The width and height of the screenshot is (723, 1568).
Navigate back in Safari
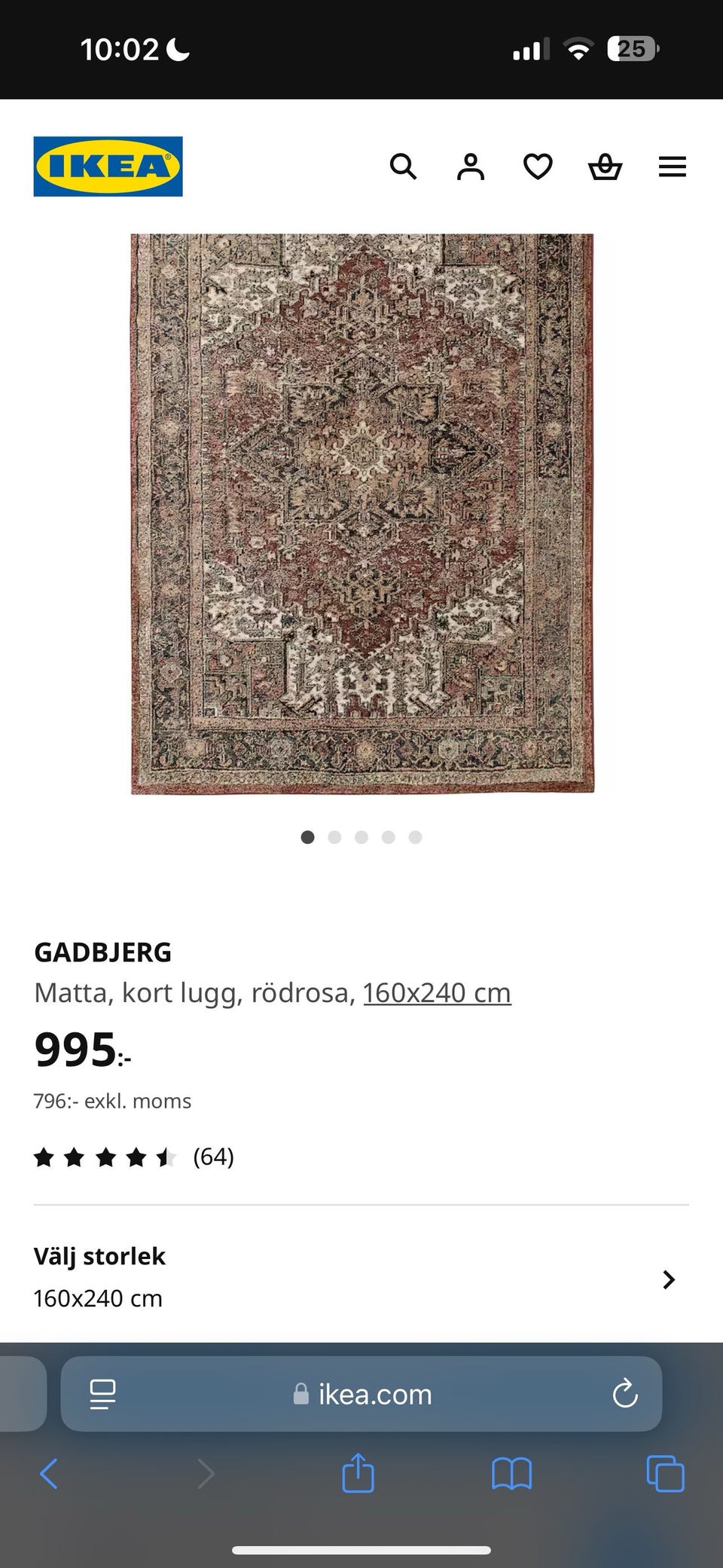click(48, 1475)
